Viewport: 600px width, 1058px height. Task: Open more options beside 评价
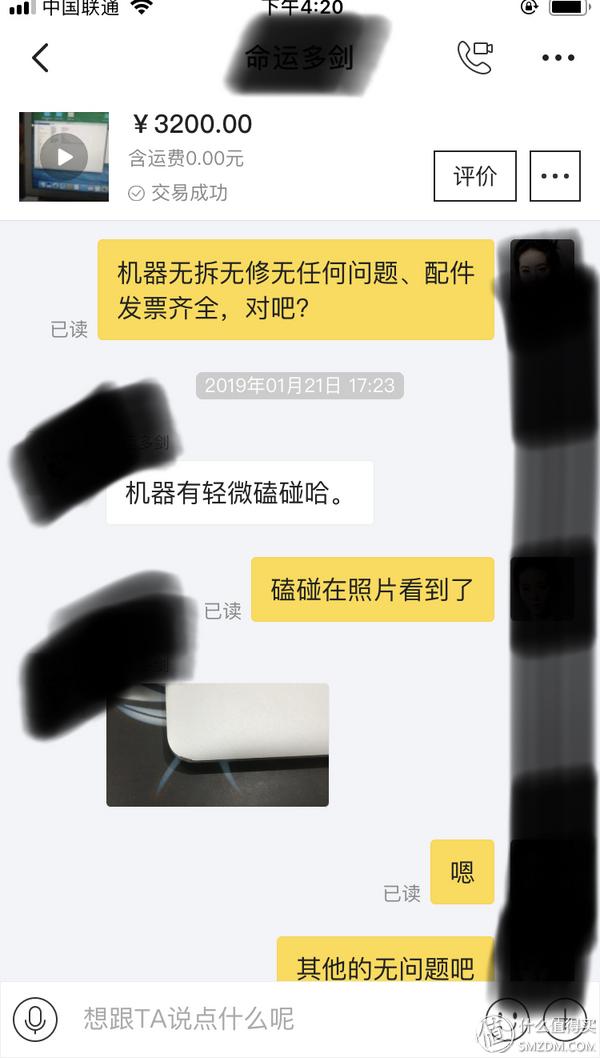click(555, 176)
